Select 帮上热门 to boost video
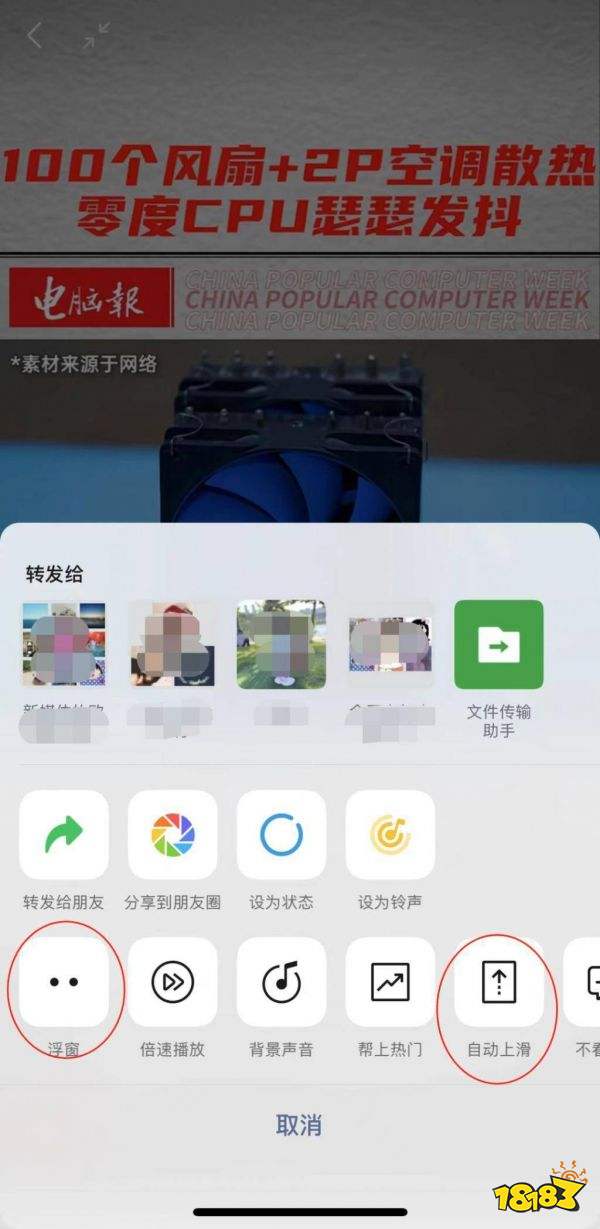This screenshot has width=600, height=1229. [x=390, y=983]
